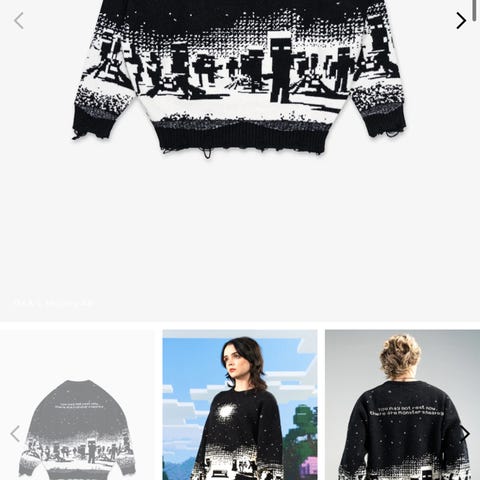The width and height of the screenshot is (480, 480).
Task: Go to the previous main product image
Action: point(19,21)
